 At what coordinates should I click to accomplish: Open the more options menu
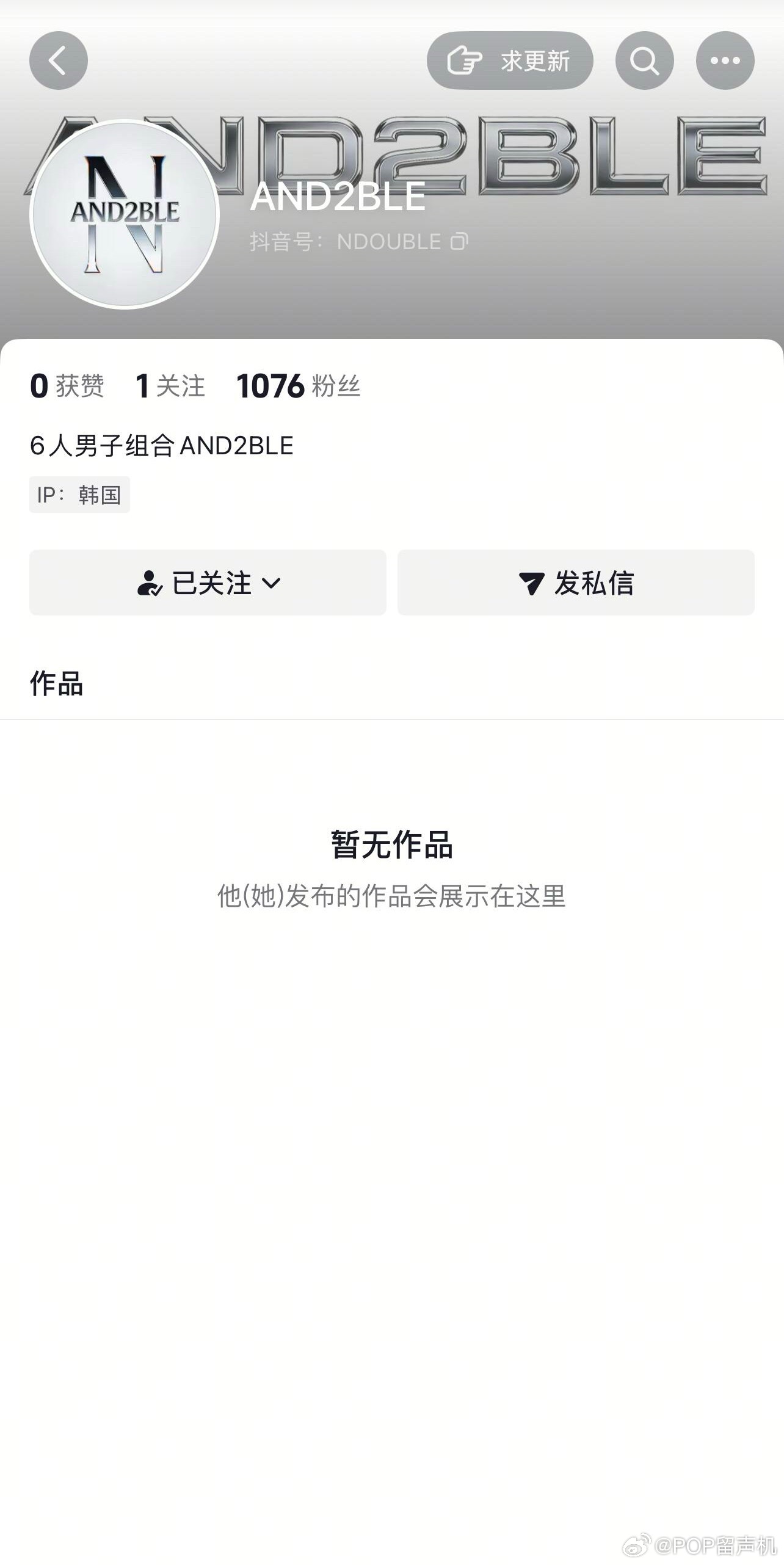click(725, 60)
